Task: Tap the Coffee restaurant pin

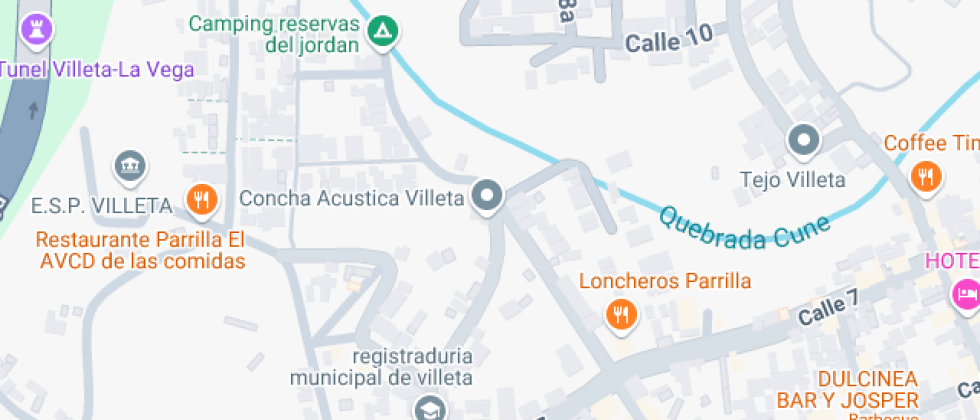Action: (x=927, y=178)
